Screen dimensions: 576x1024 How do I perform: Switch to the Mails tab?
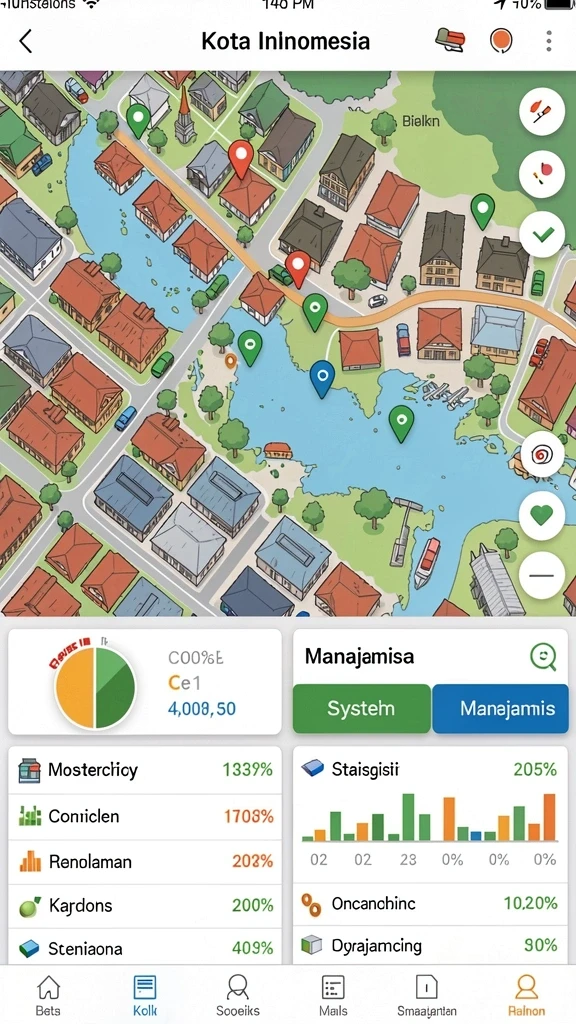333,995
